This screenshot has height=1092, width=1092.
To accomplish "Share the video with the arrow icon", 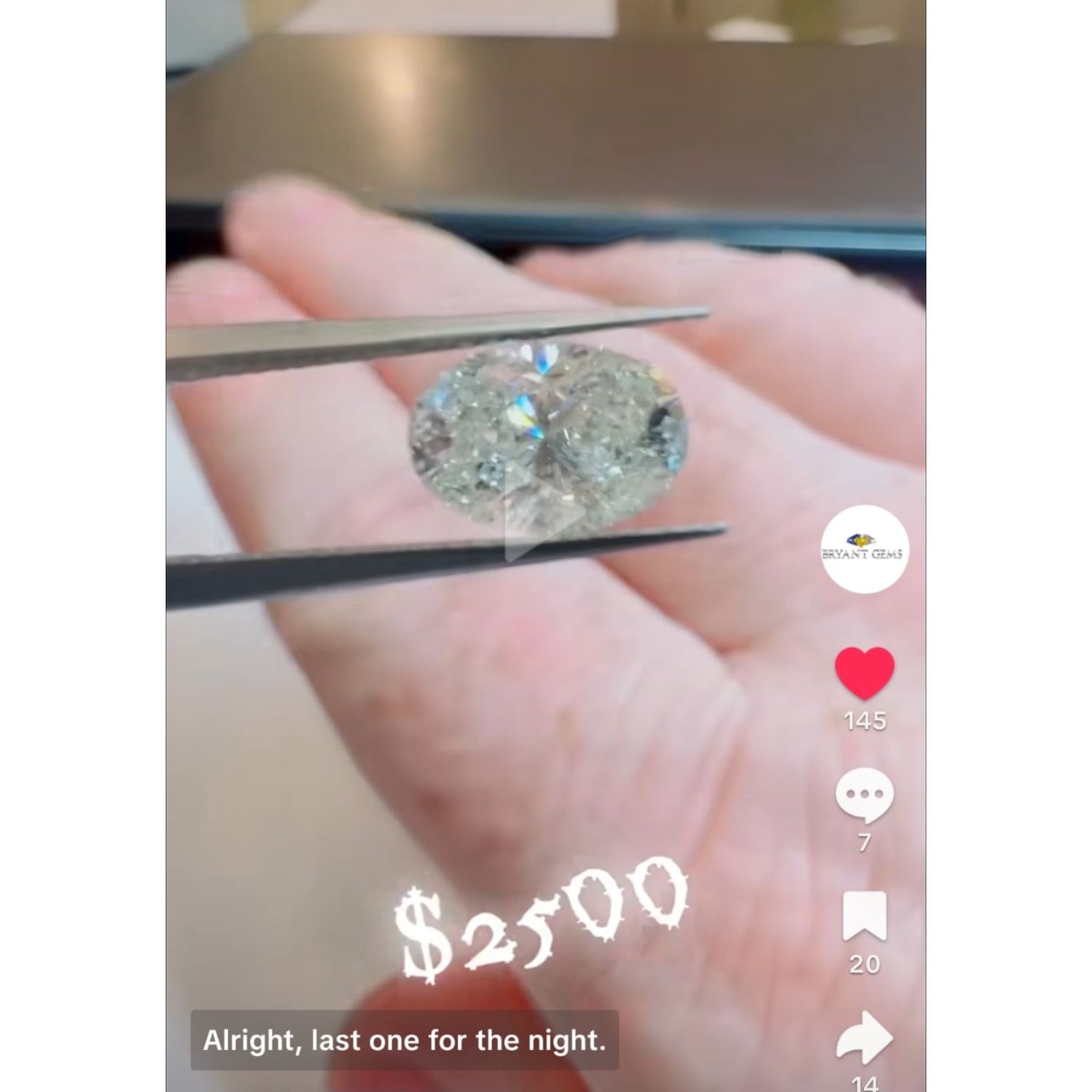I will click(x=864, y=1038).
